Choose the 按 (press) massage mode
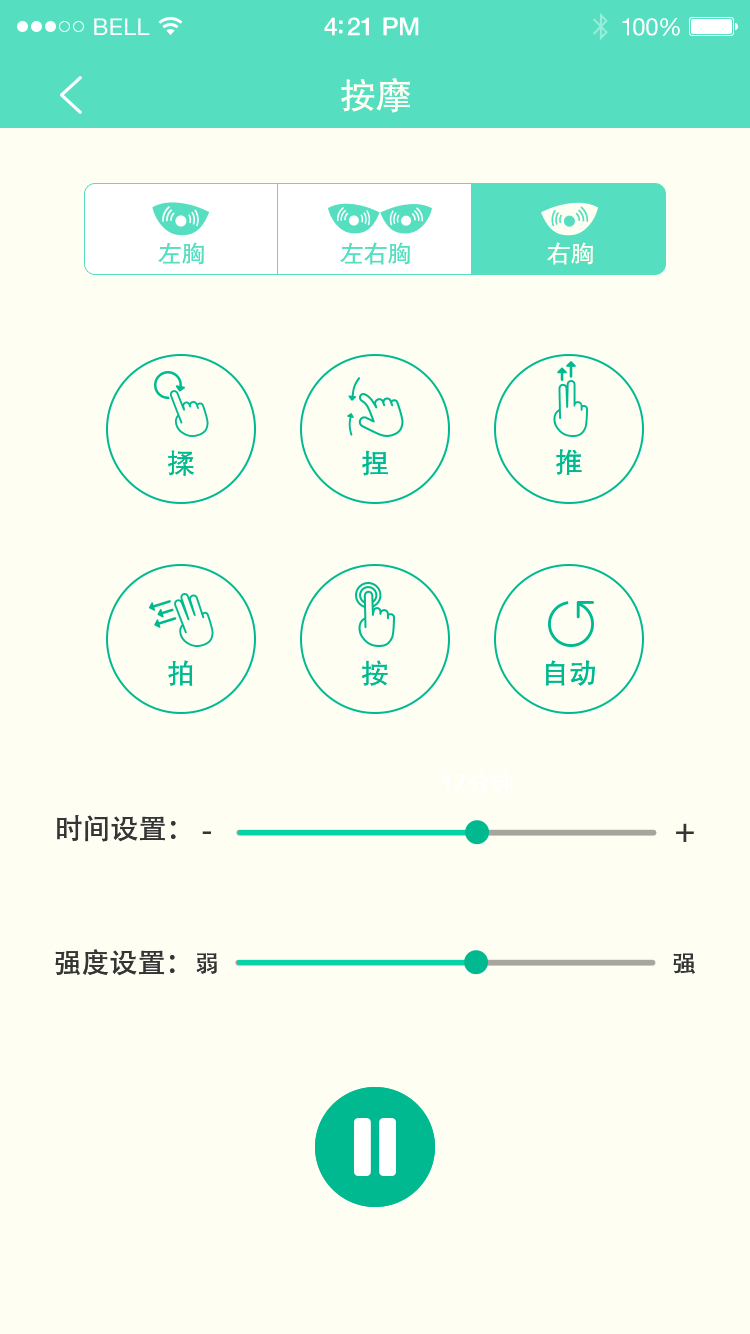 point(375,639)
